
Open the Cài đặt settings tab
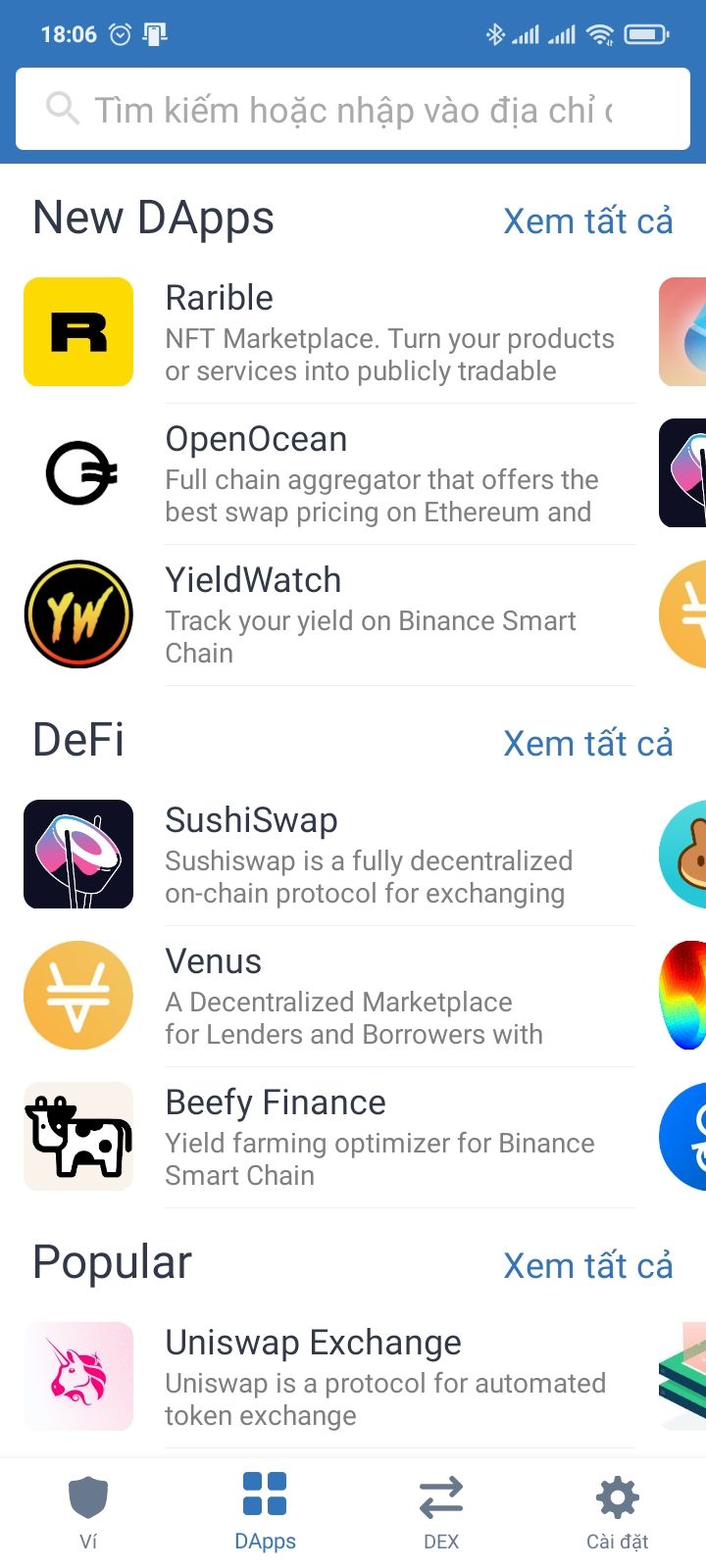(618, 1512)
